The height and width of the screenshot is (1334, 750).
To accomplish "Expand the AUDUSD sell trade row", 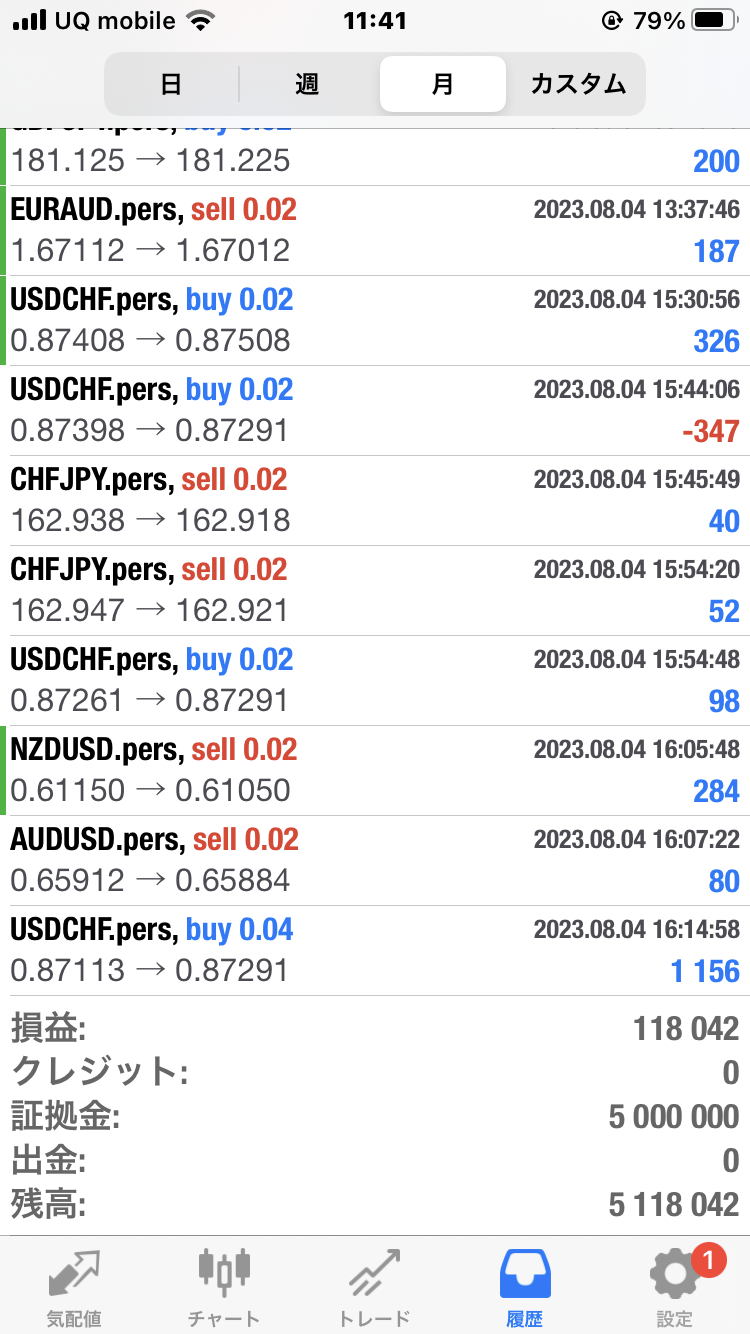I will [x=375, y=860].
